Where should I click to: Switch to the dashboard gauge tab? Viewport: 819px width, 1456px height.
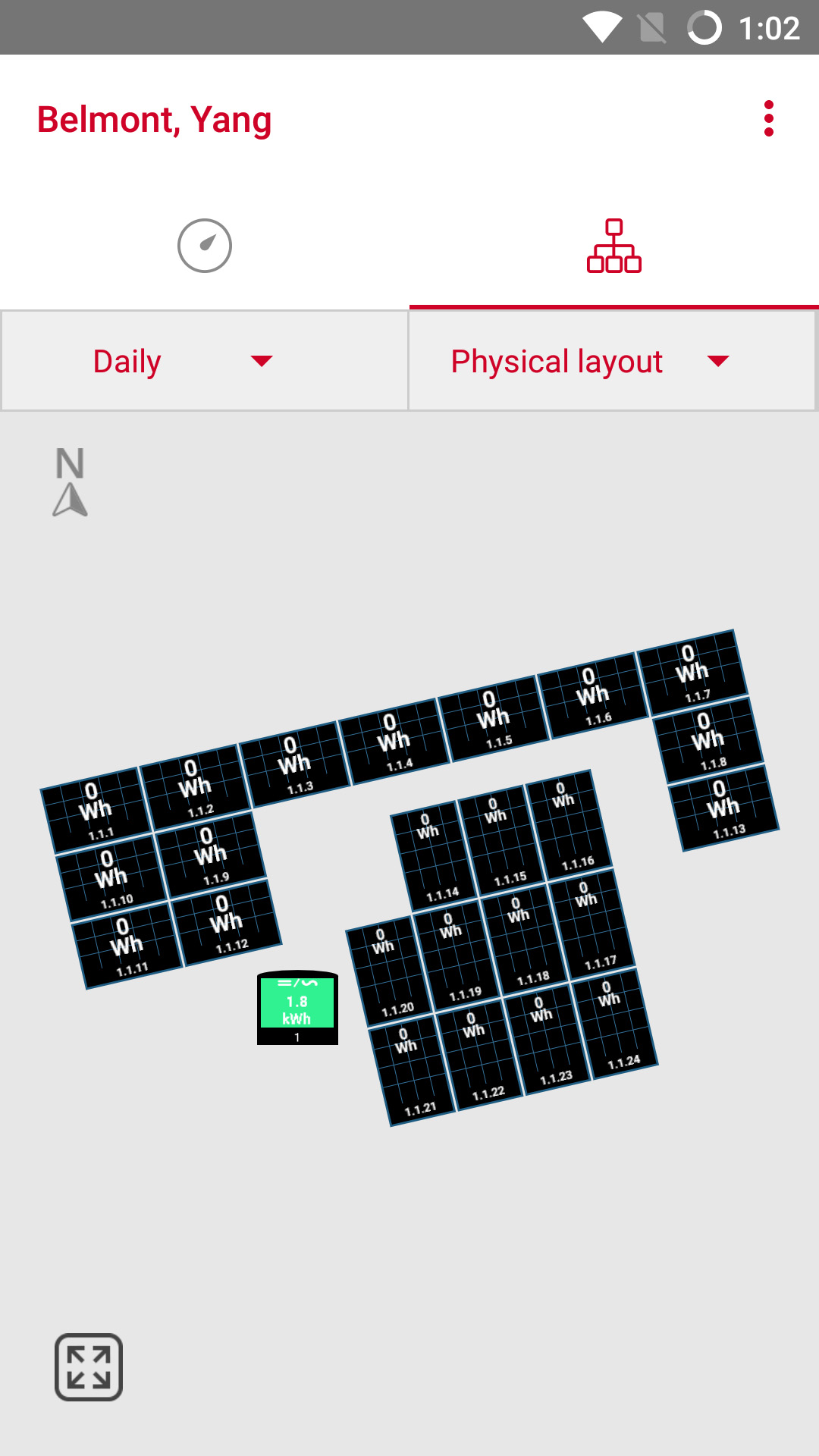(204, 246)
